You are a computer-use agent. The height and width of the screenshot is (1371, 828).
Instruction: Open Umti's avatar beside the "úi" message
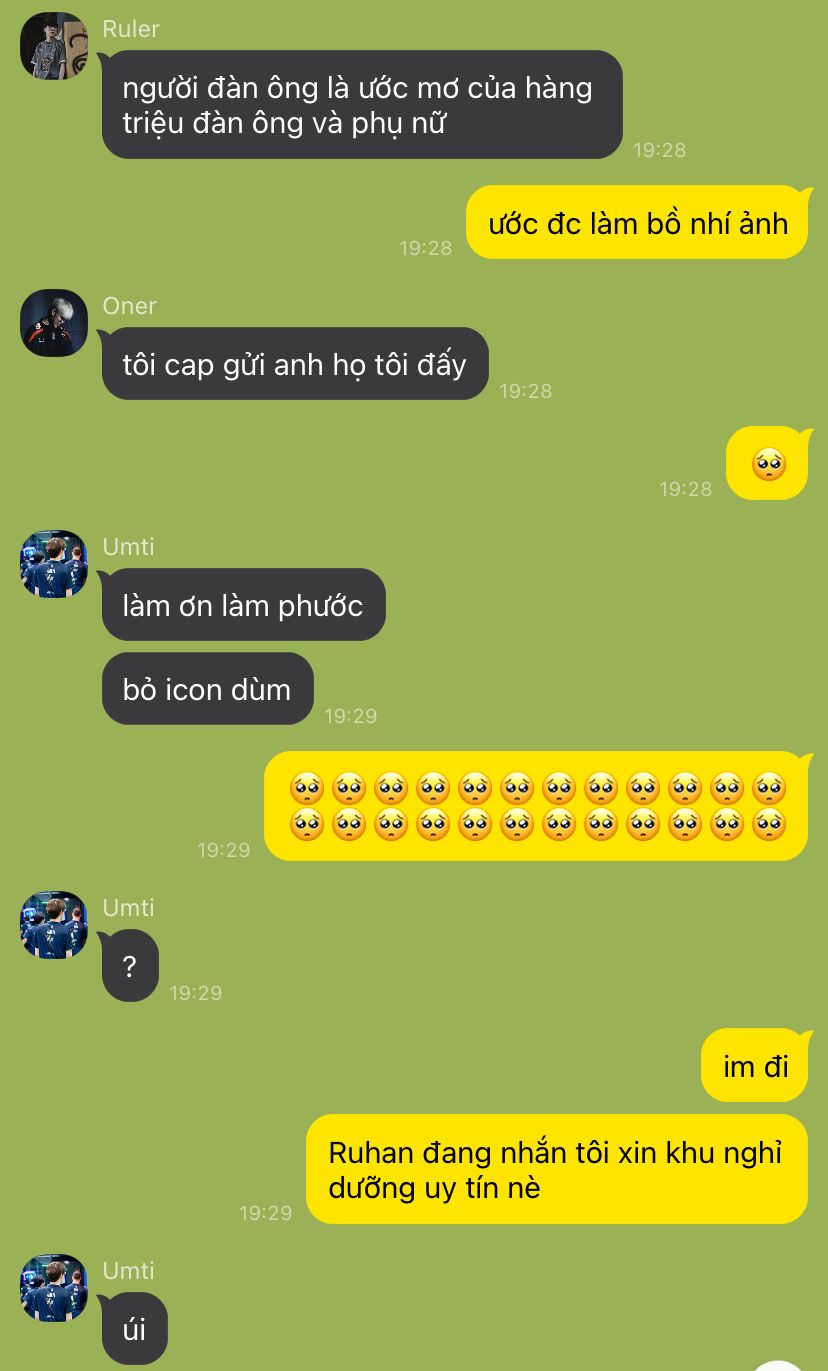54,1288
